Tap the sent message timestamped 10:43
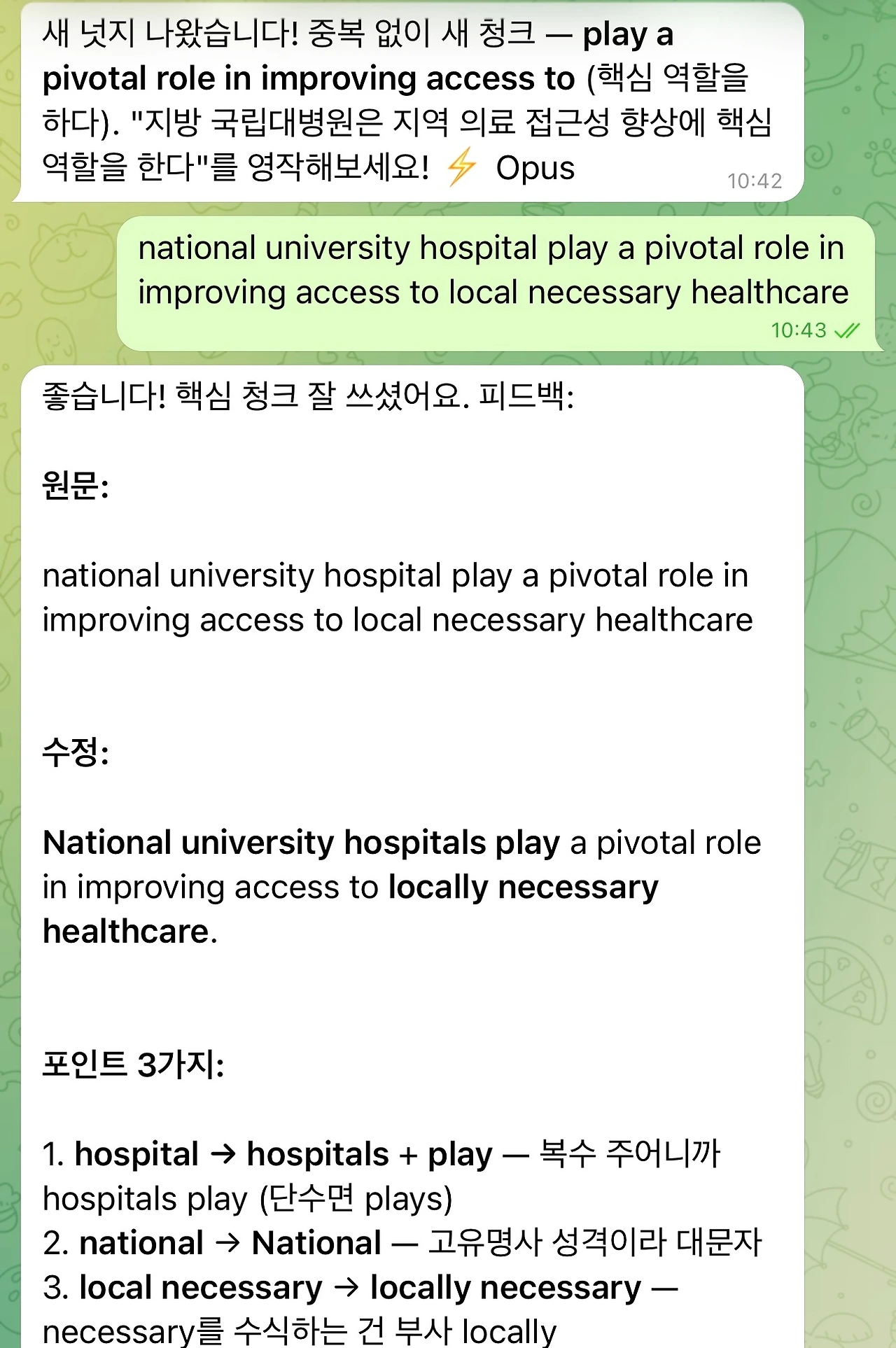Viewport: 896px width, 1348px height. click(x=496, y=283)
